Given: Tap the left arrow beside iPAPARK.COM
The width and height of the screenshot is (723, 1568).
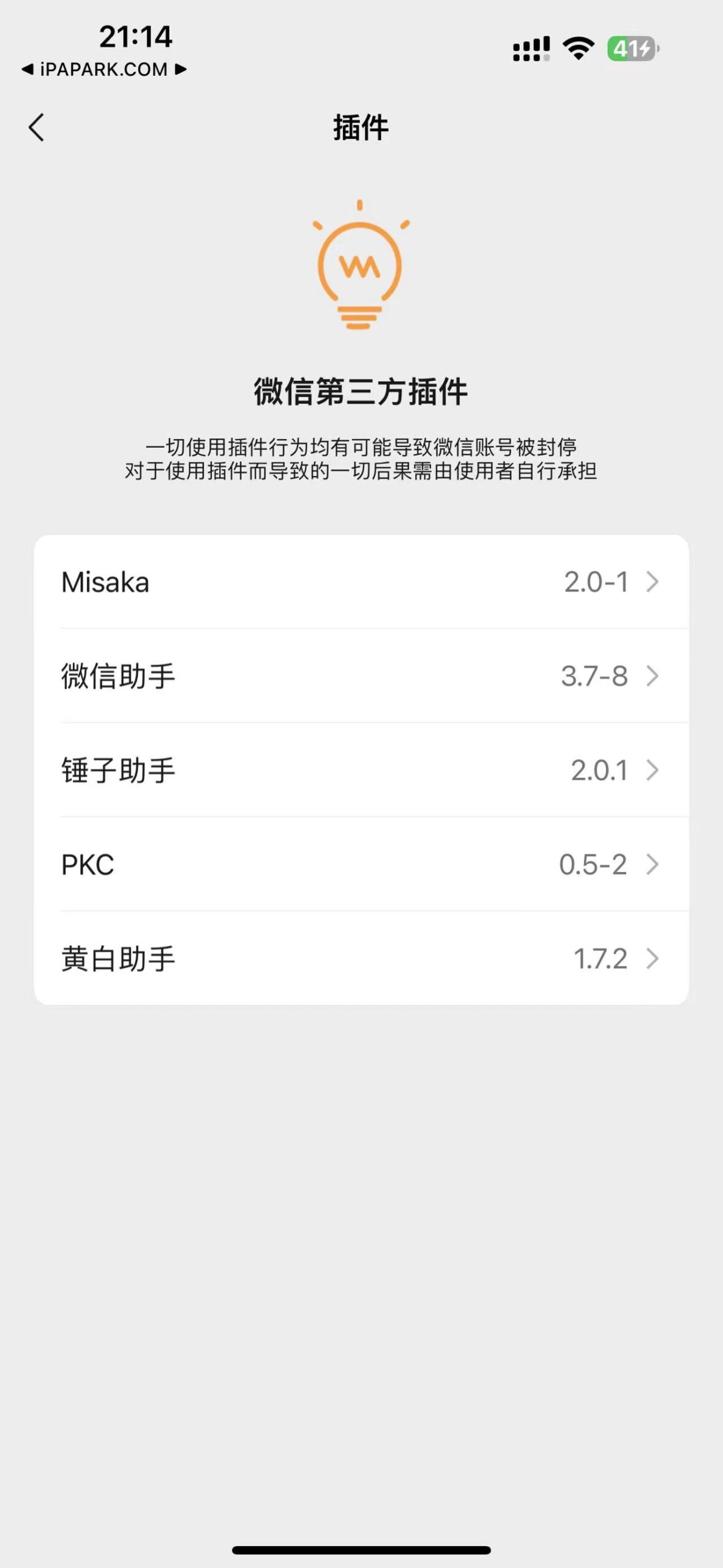Looking at the screenshot, I should pyautogui.click(x=29, y=70).
